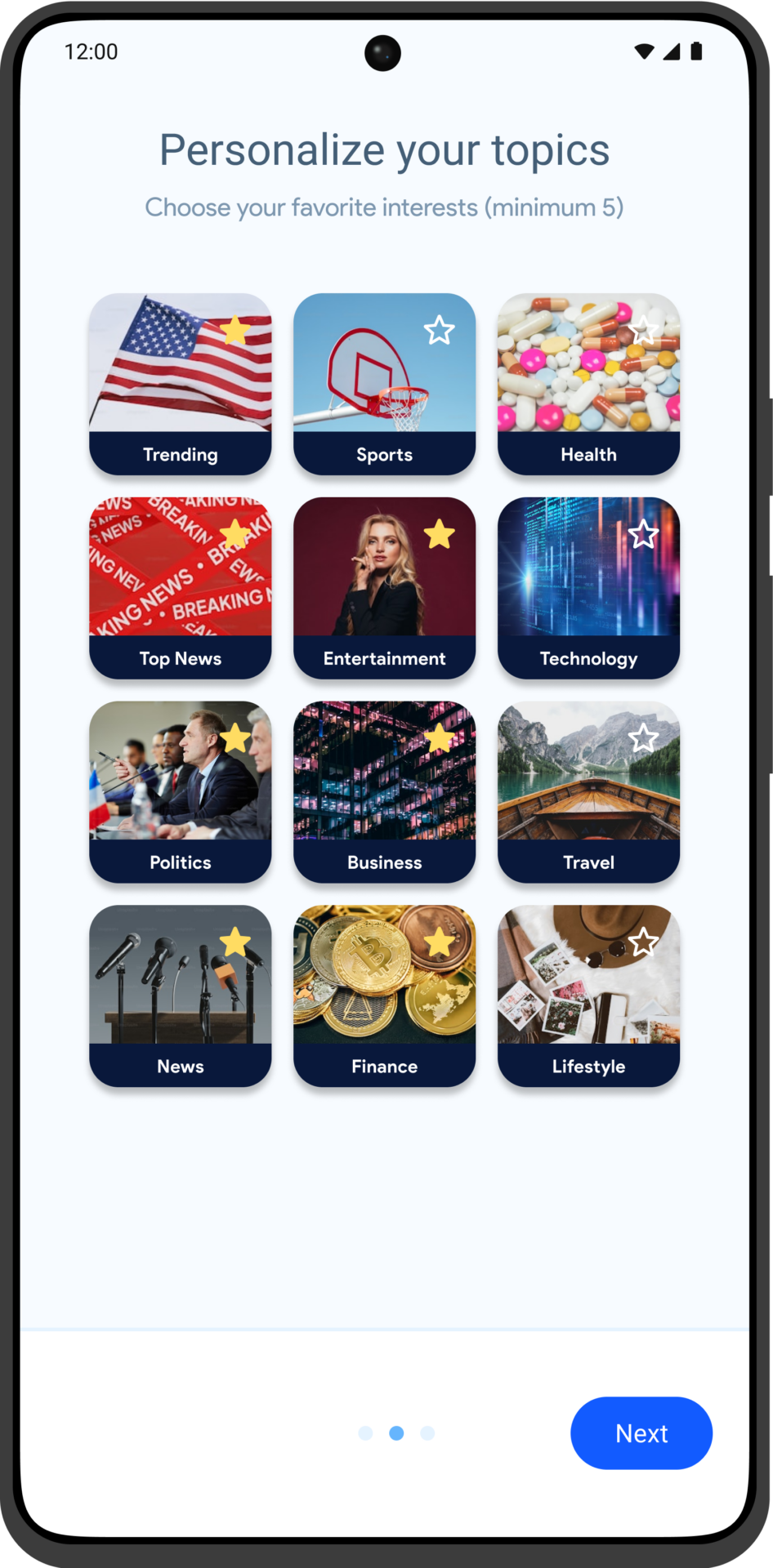Remove Entertainment from selected topics
773x1568 pixels.
[384, 588]
